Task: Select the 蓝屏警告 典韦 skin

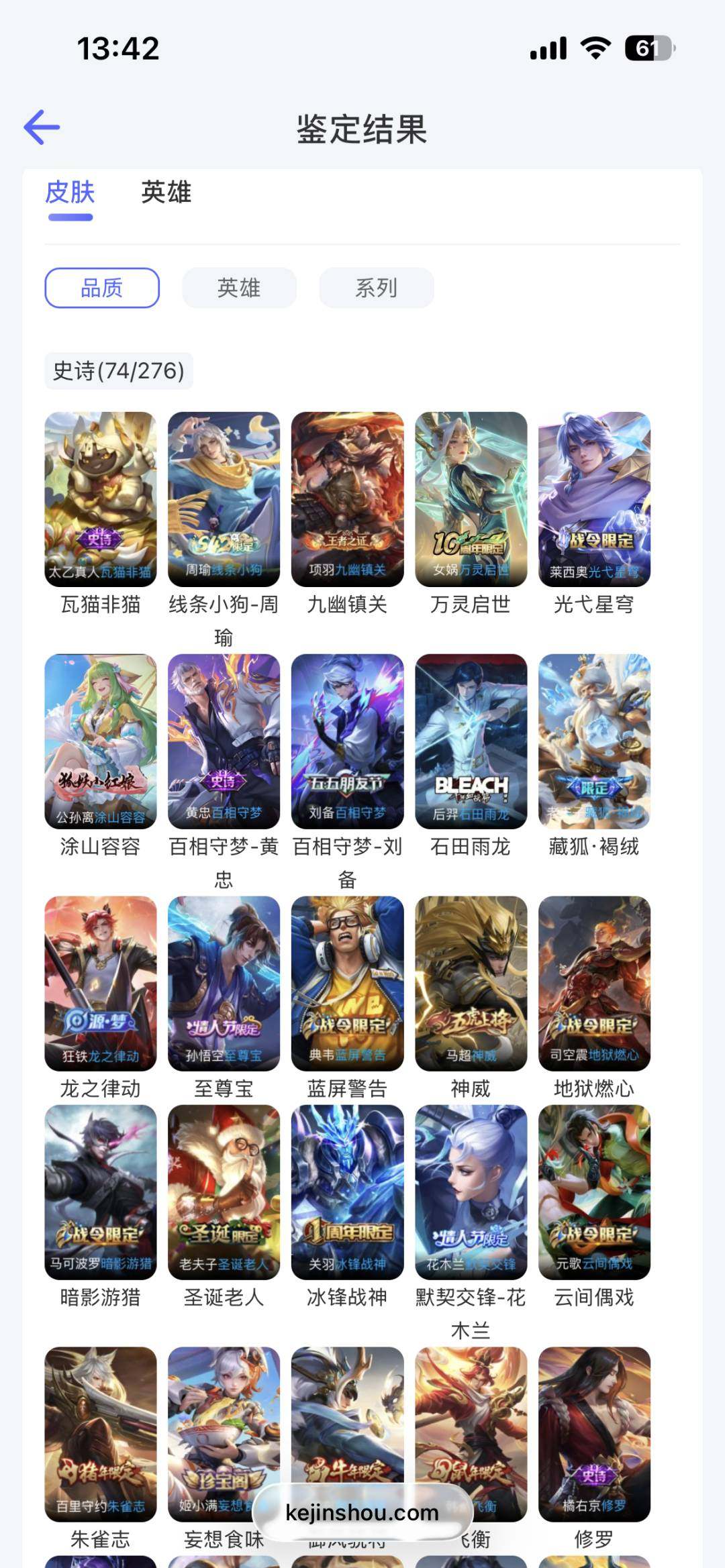Action: (348, 980)
